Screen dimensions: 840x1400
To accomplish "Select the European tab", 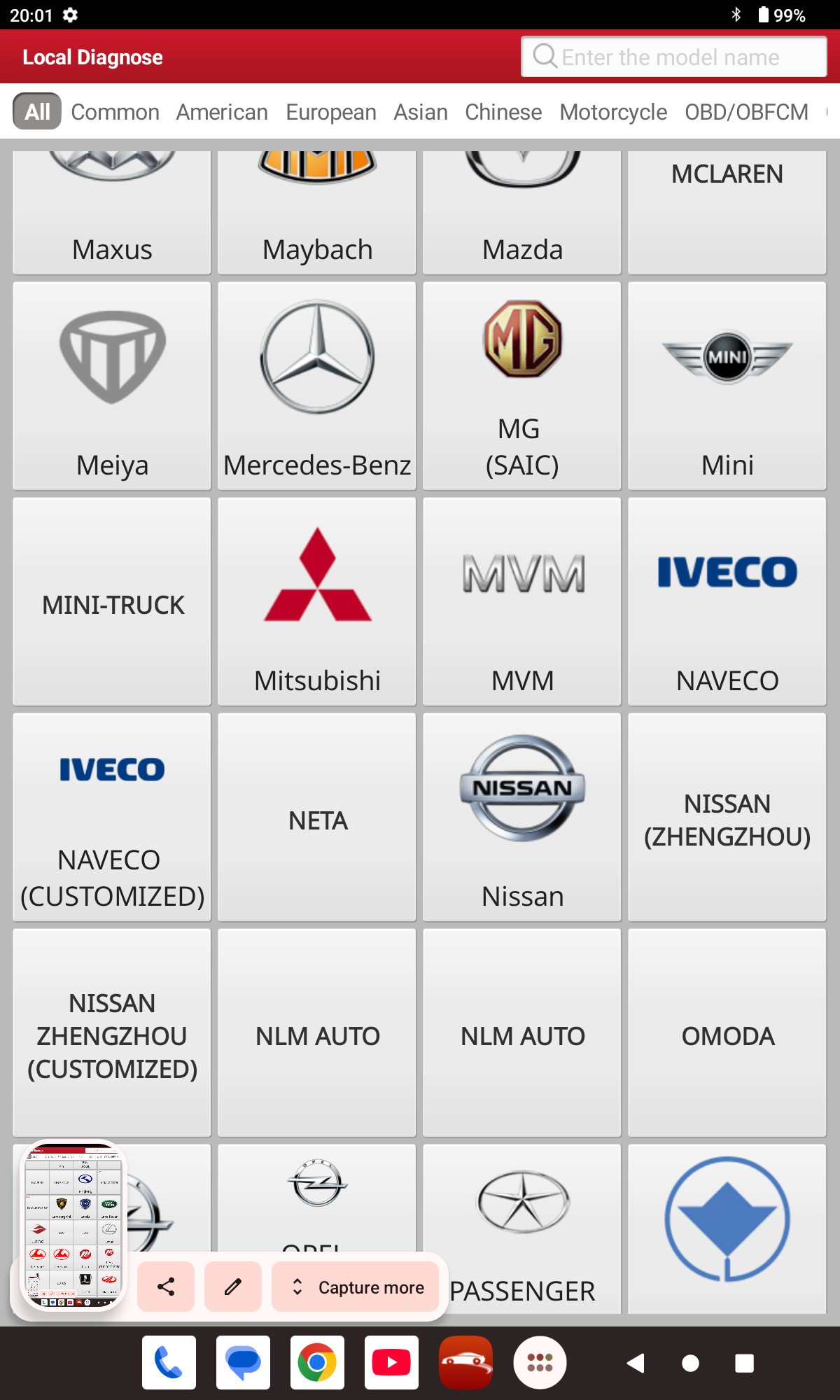I will [330, 112].
